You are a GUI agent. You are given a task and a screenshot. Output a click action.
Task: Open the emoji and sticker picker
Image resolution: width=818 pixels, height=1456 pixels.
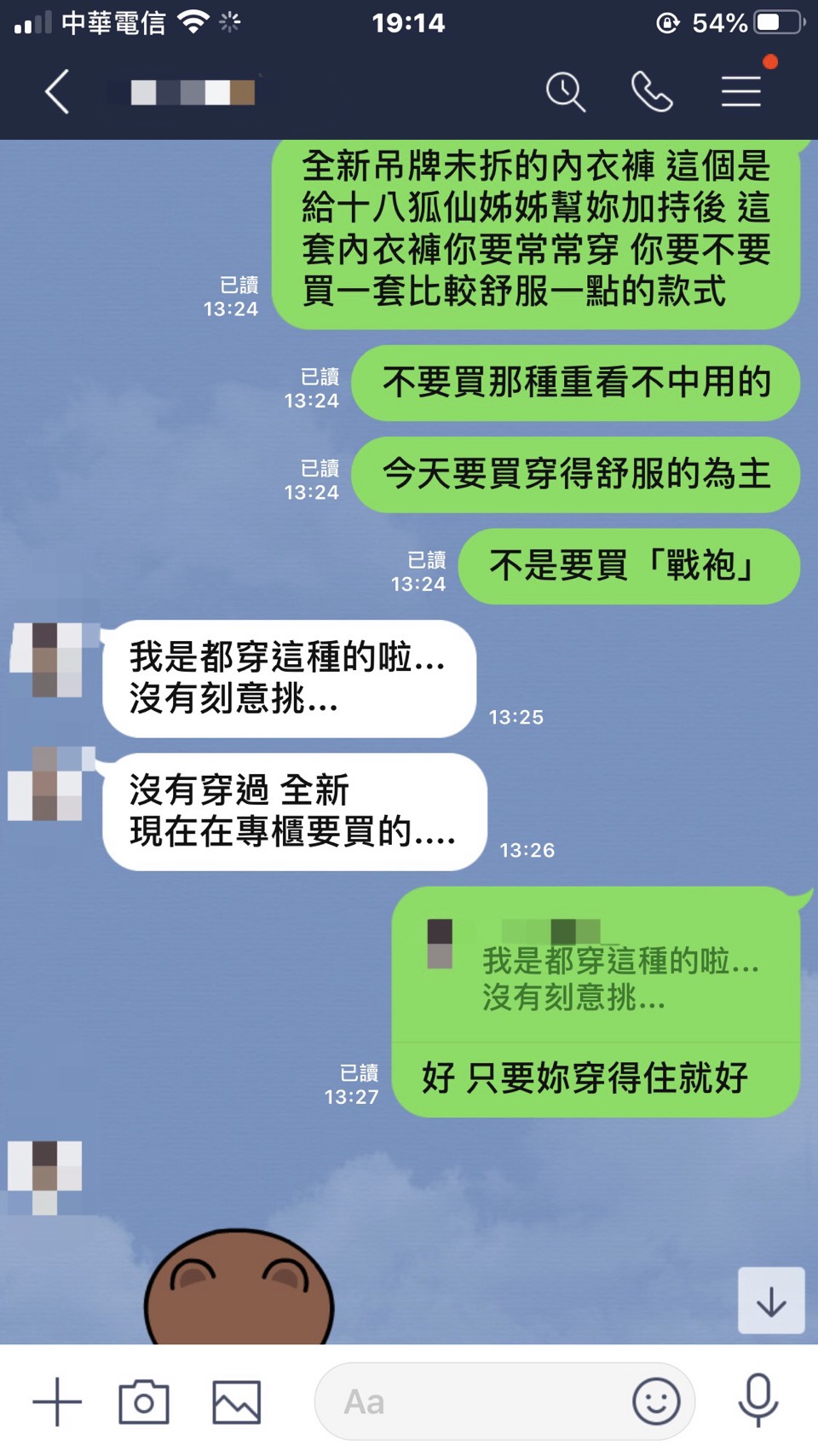pyautogui.click(x=656, y=1401)
